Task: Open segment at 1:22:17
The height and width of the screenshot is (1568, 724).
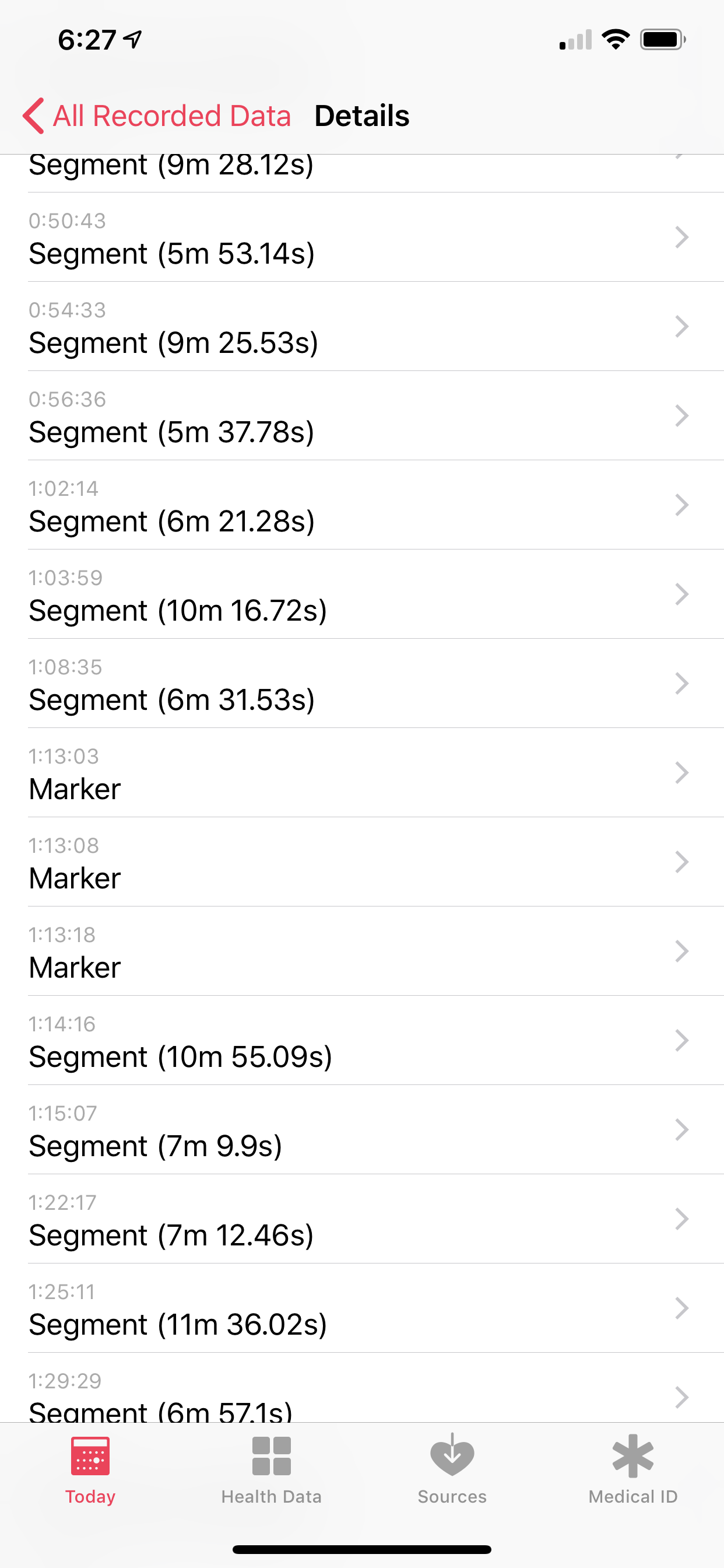Action: (361, 1220)
